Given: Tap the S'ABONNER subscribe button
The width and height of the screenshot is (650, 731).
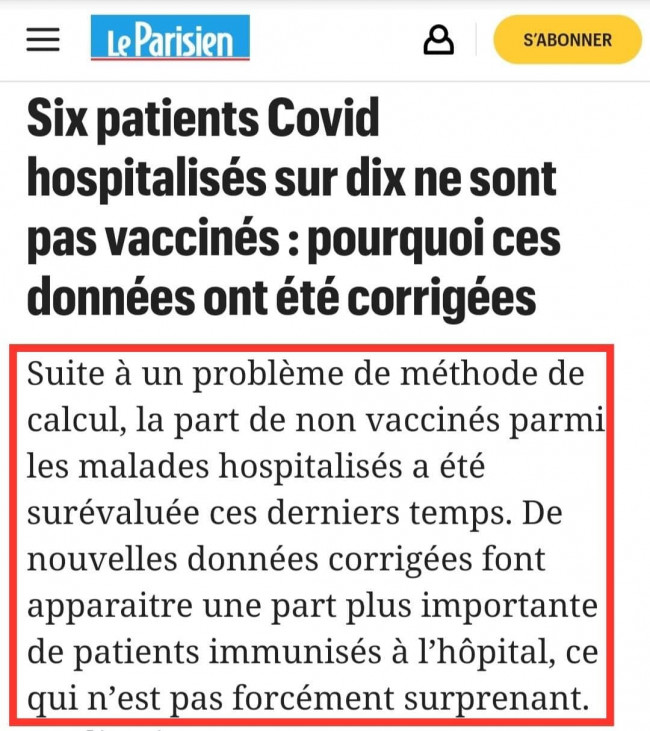Looking at the screenshot, I should [567, 40].
